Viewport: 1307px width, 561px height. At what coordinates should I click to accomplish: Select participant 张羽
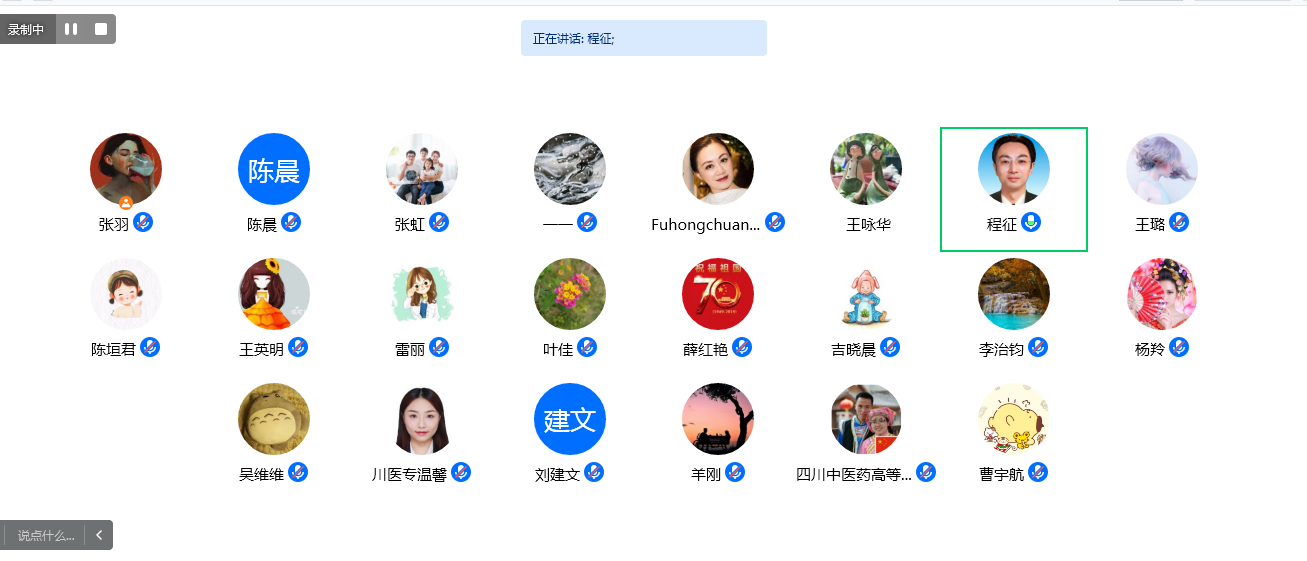[126, 169]
